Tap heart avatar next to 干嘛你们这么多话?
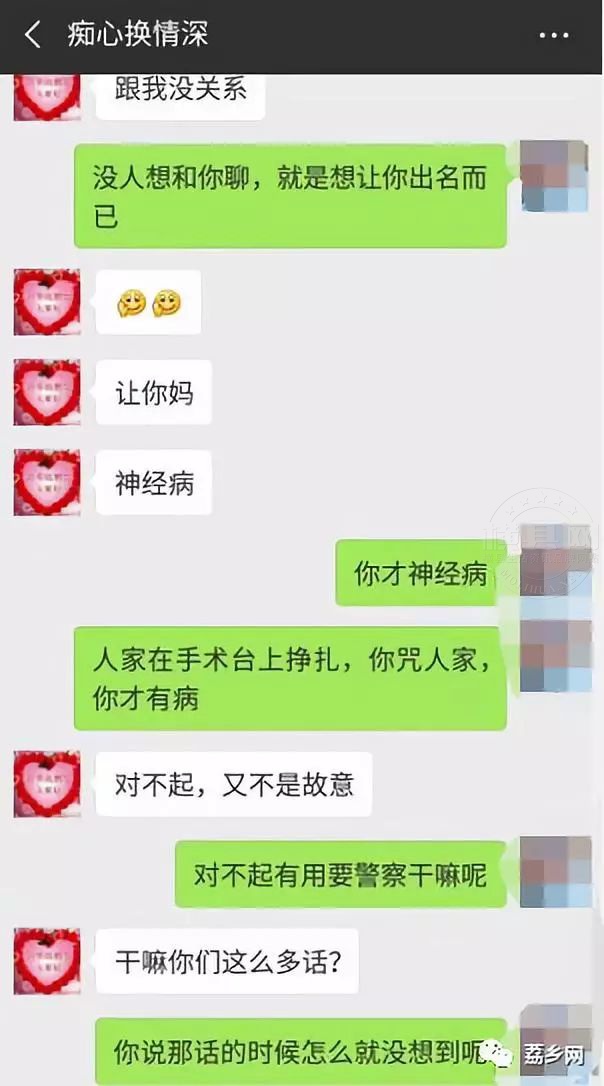The height and width of the screenshot is (1086, 604). 47,961
